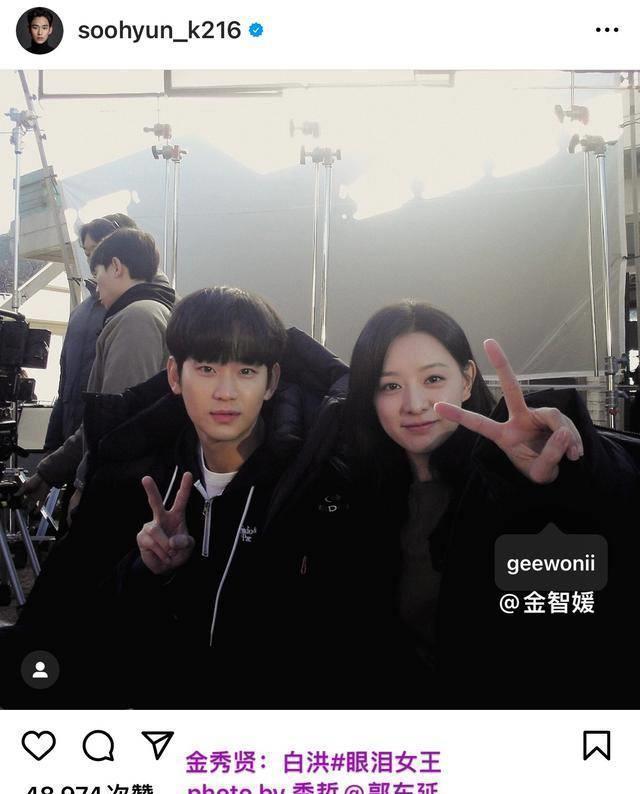The width and height of the screenshot is (640, 794).
Task: Open the soohyun_k216 username link
Action: click(159, 30)
